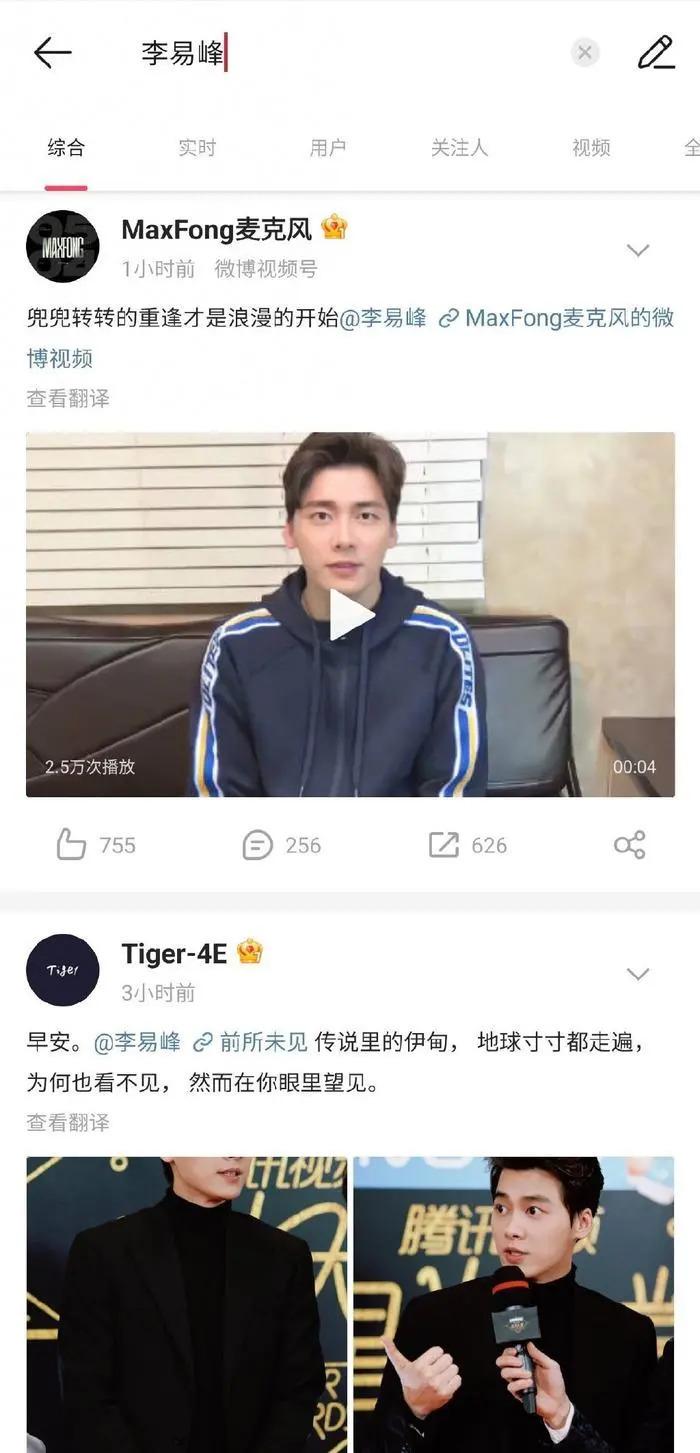The height and width of the screenshot is (1453, 700).
Task: Switch to the 关注人 tab
Action: (459, 148)
